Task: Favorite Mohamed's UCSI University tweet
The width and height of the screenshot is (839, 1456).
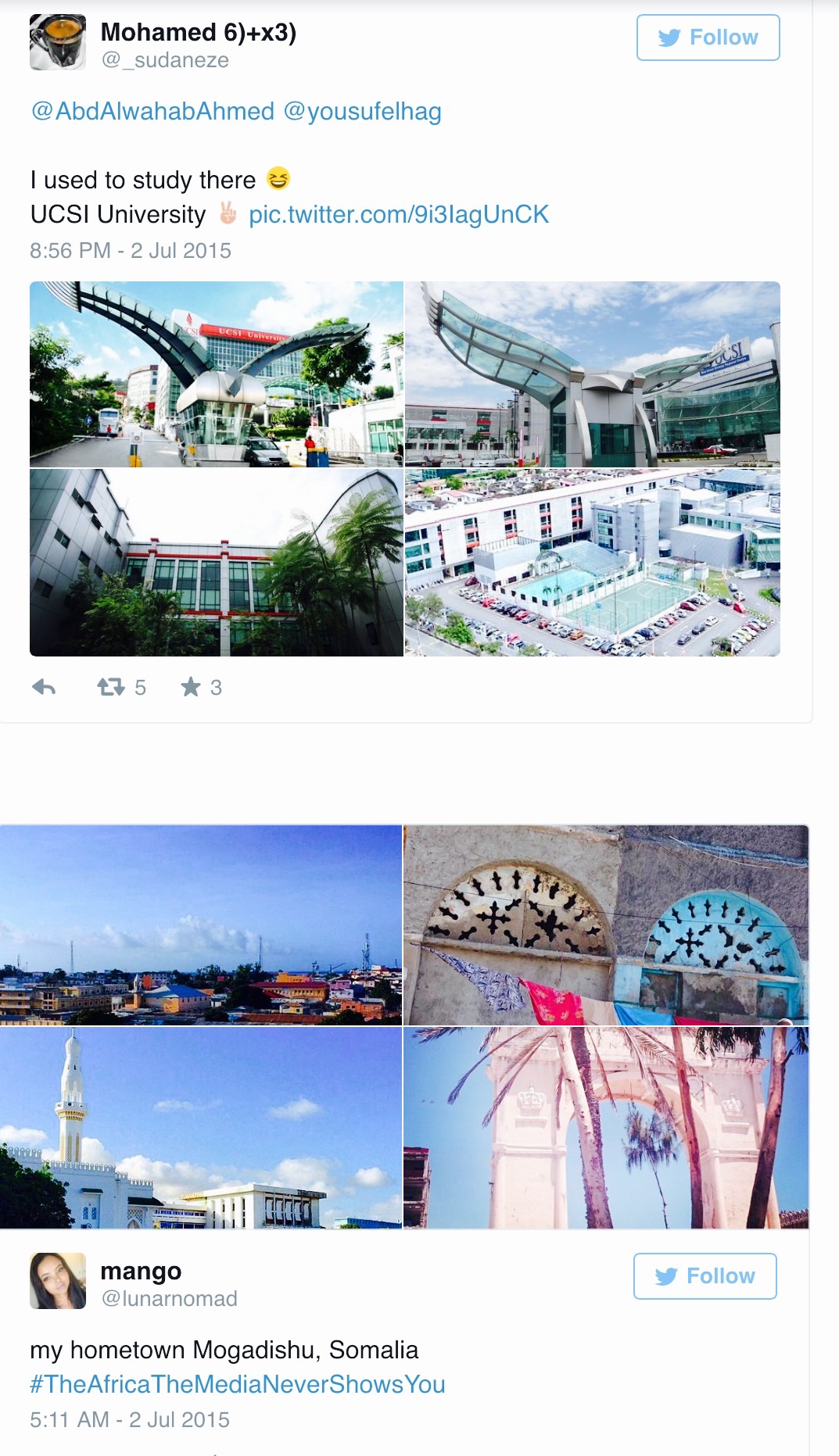Action: [x=191, y=688]
